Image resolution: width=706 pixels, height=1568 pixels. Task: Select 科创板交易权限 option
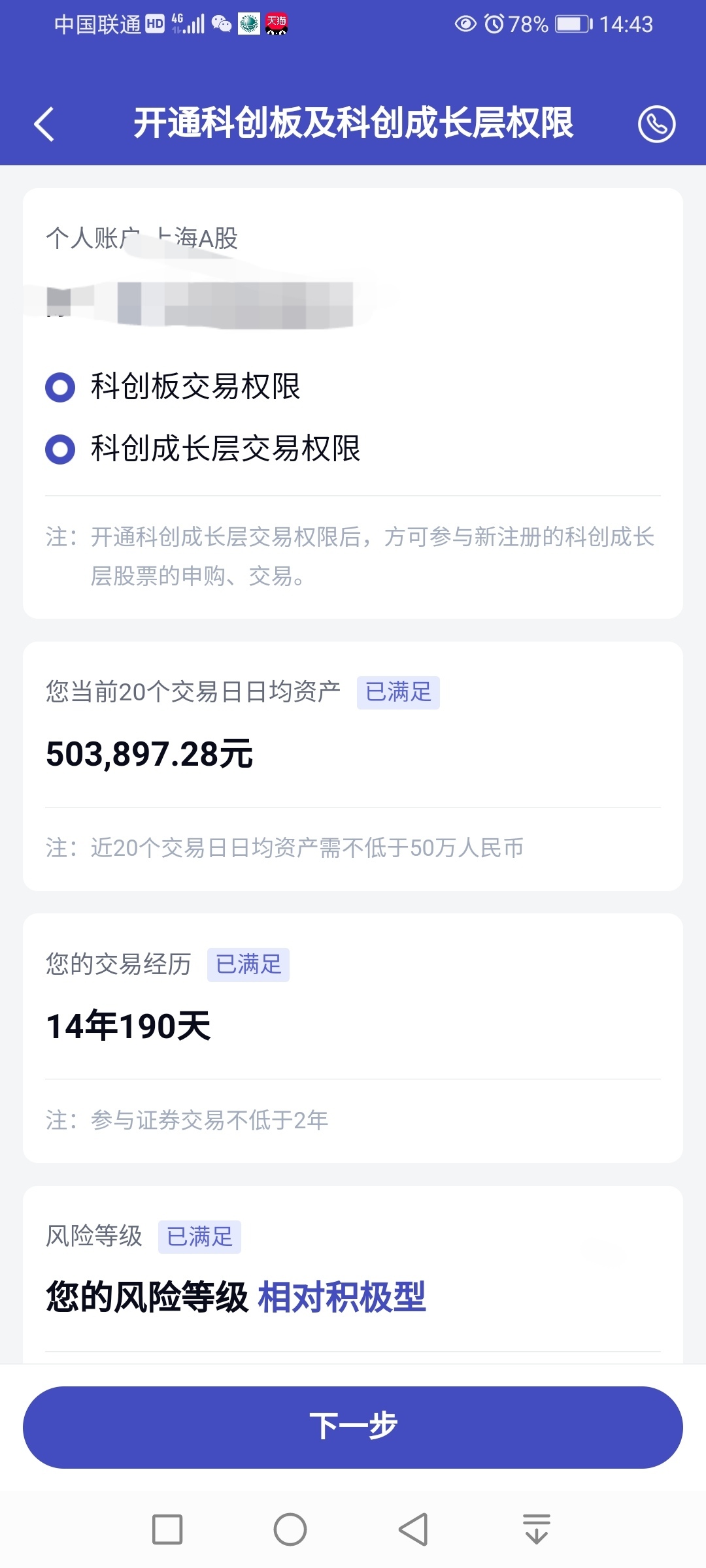click(x=60, y=387)
